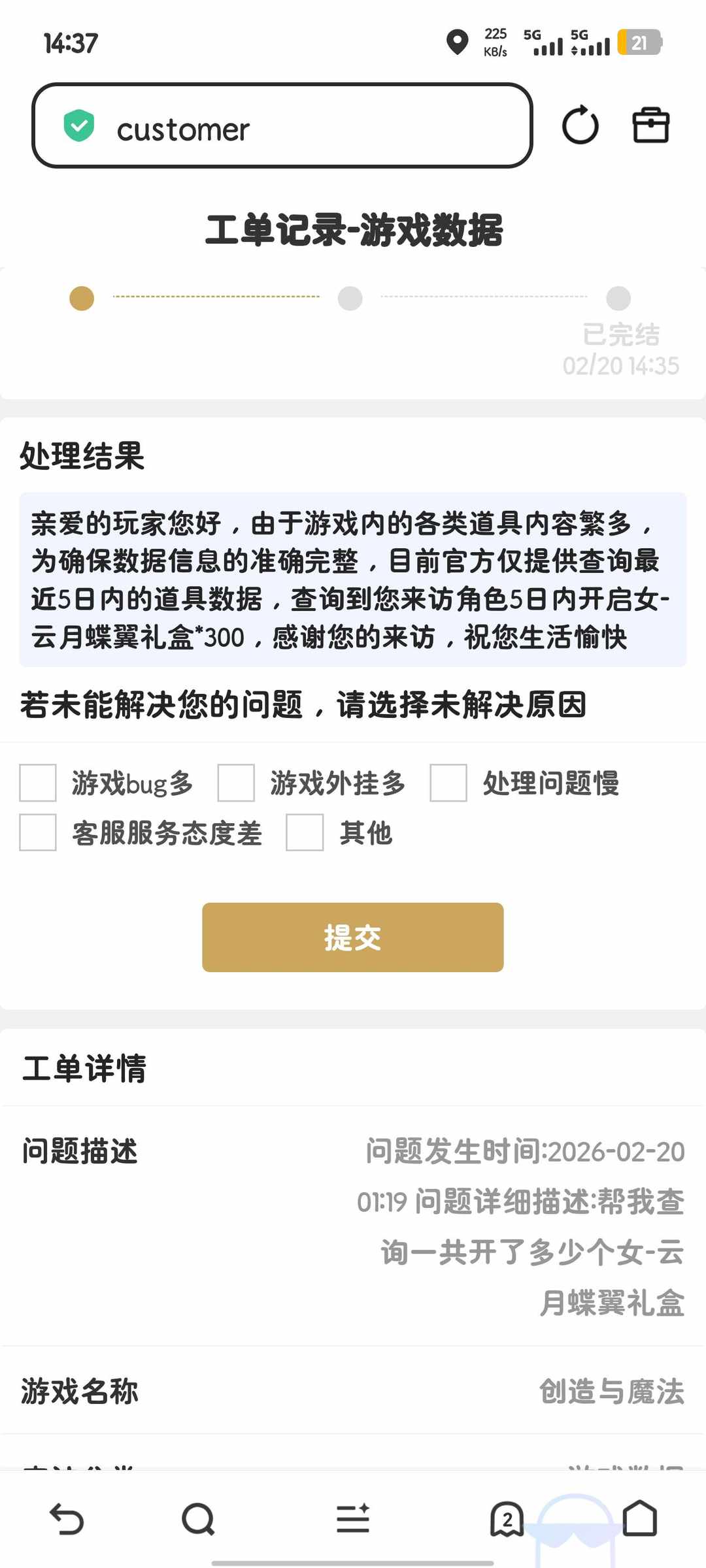Tap the 提交 submit button
The image size is (706, 1568).
[x=352, y=937]
